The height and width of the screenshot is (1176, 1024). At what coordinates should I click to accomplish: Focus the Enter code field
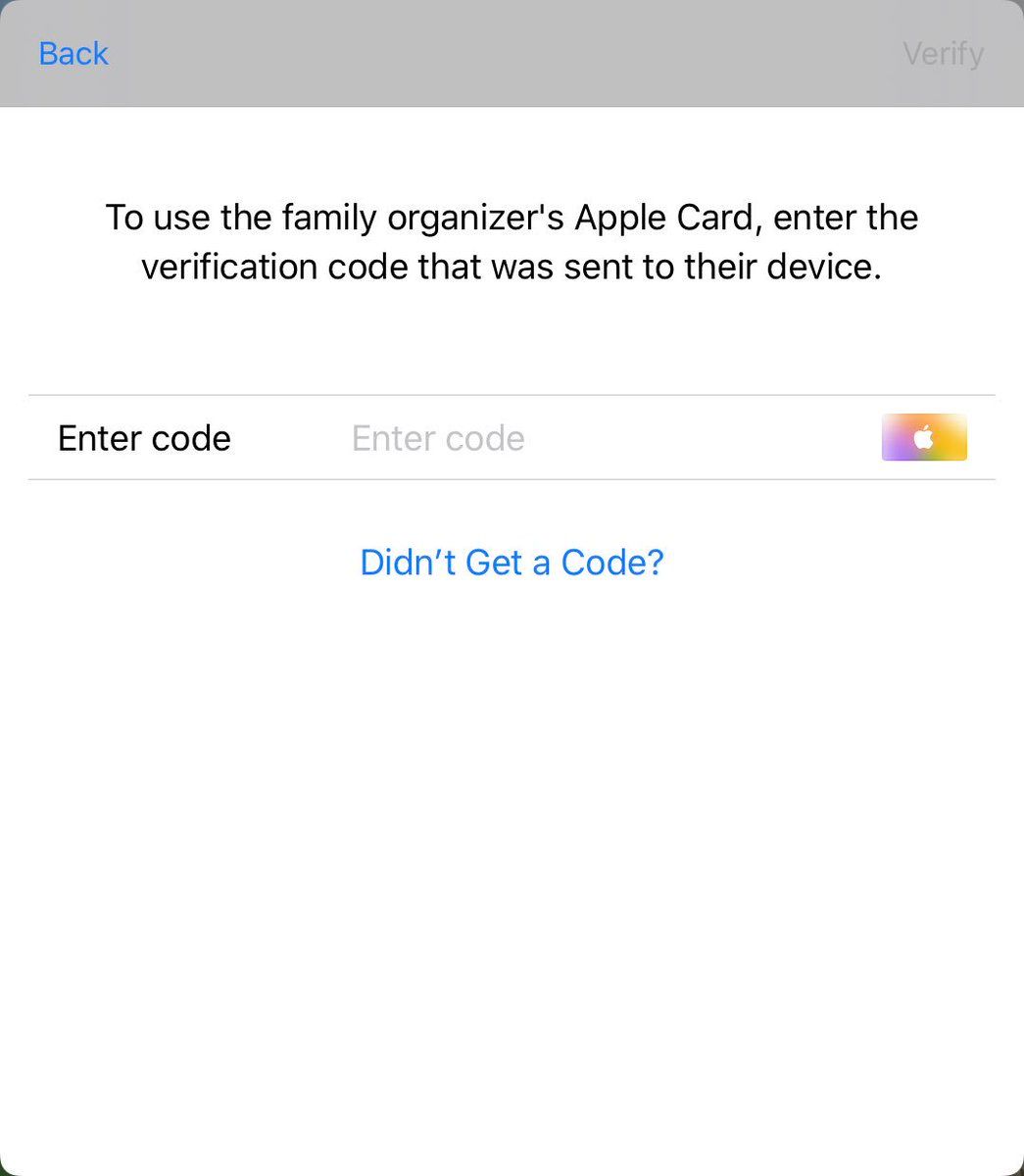coord(588,438)
